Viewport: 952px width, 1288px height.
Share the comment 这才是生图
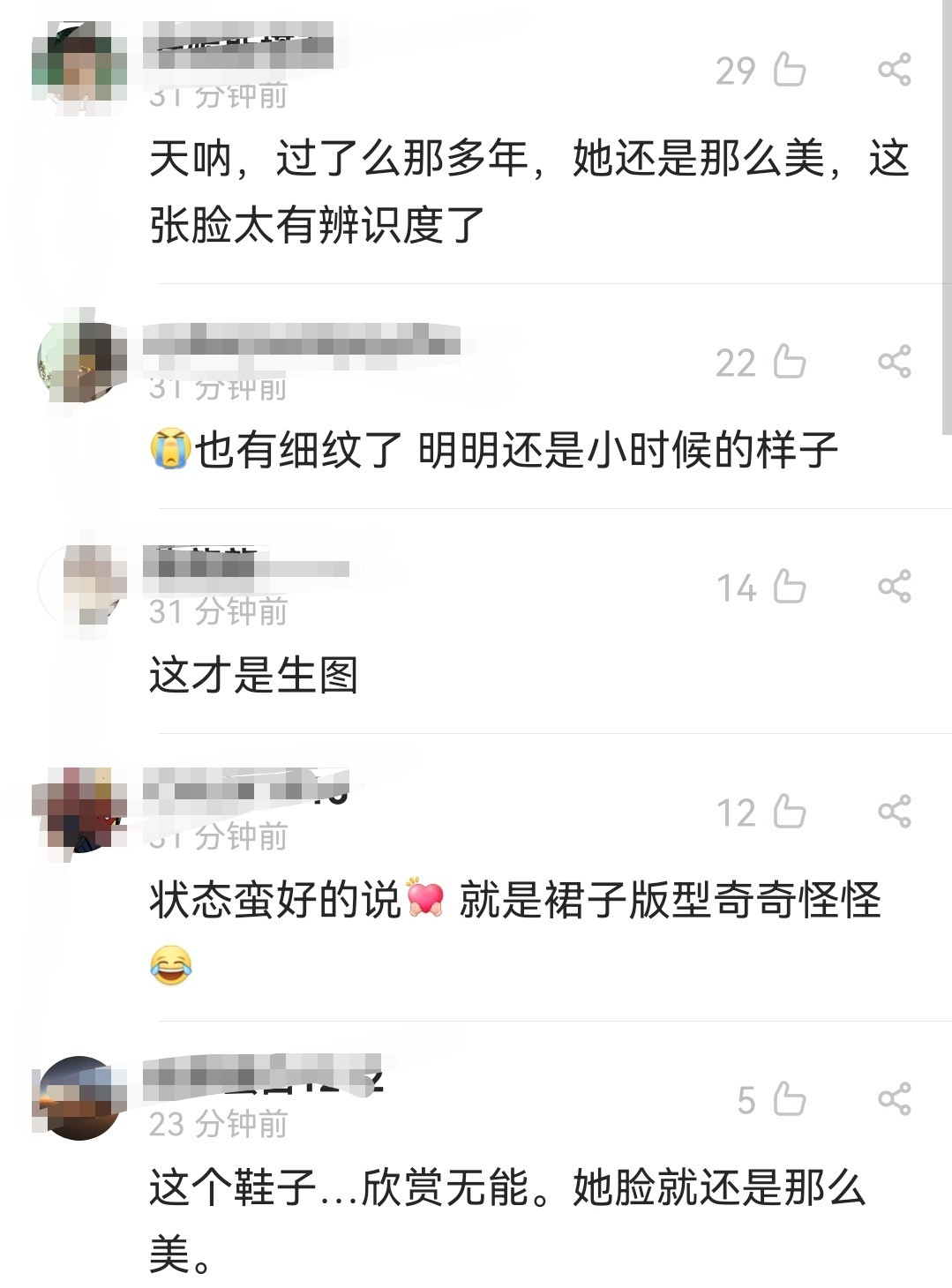pos(894,587)
